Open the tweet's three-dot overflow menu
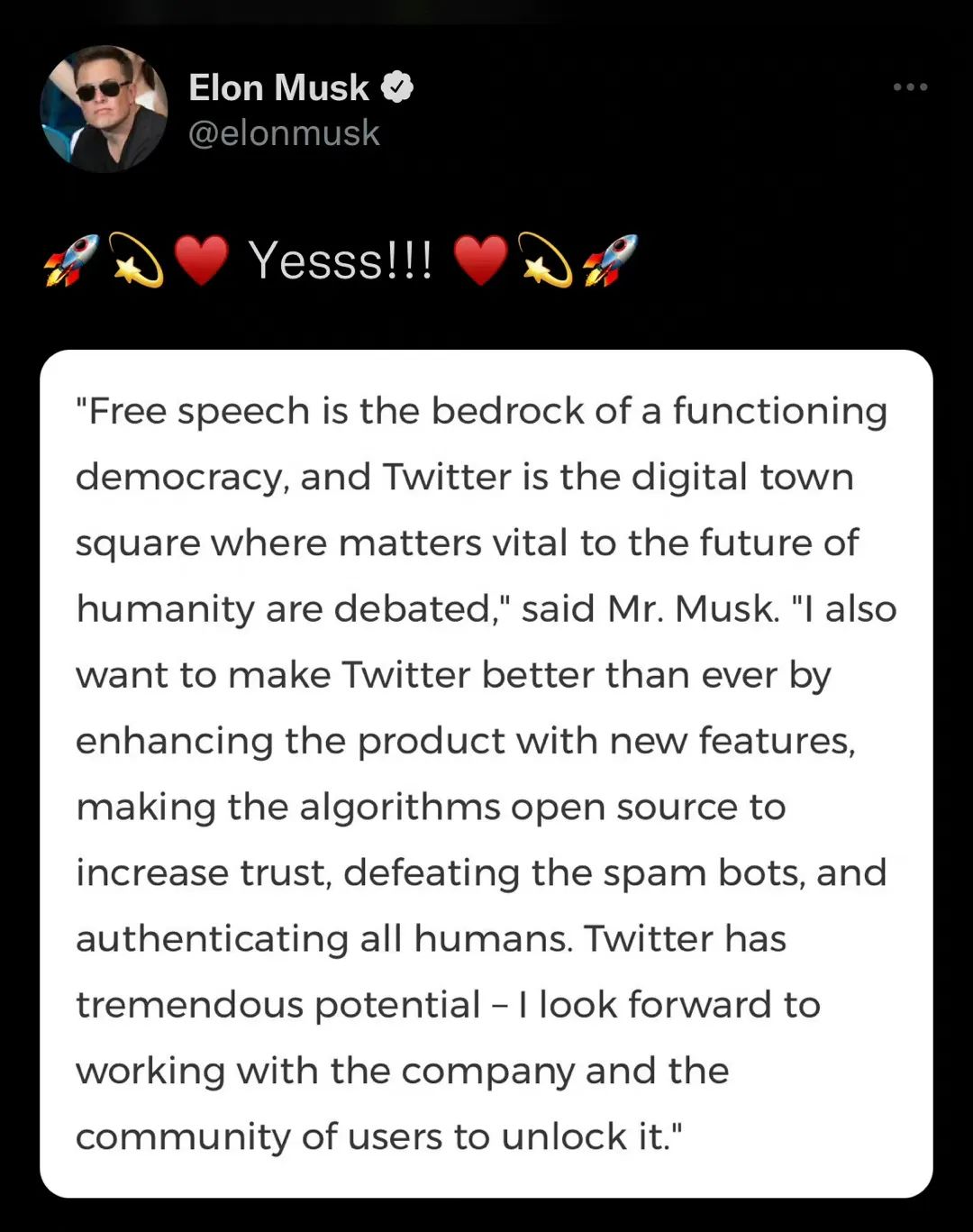The width and height of the screenshot is (973, 1232). pyautogui.click(x=910, y=87)
